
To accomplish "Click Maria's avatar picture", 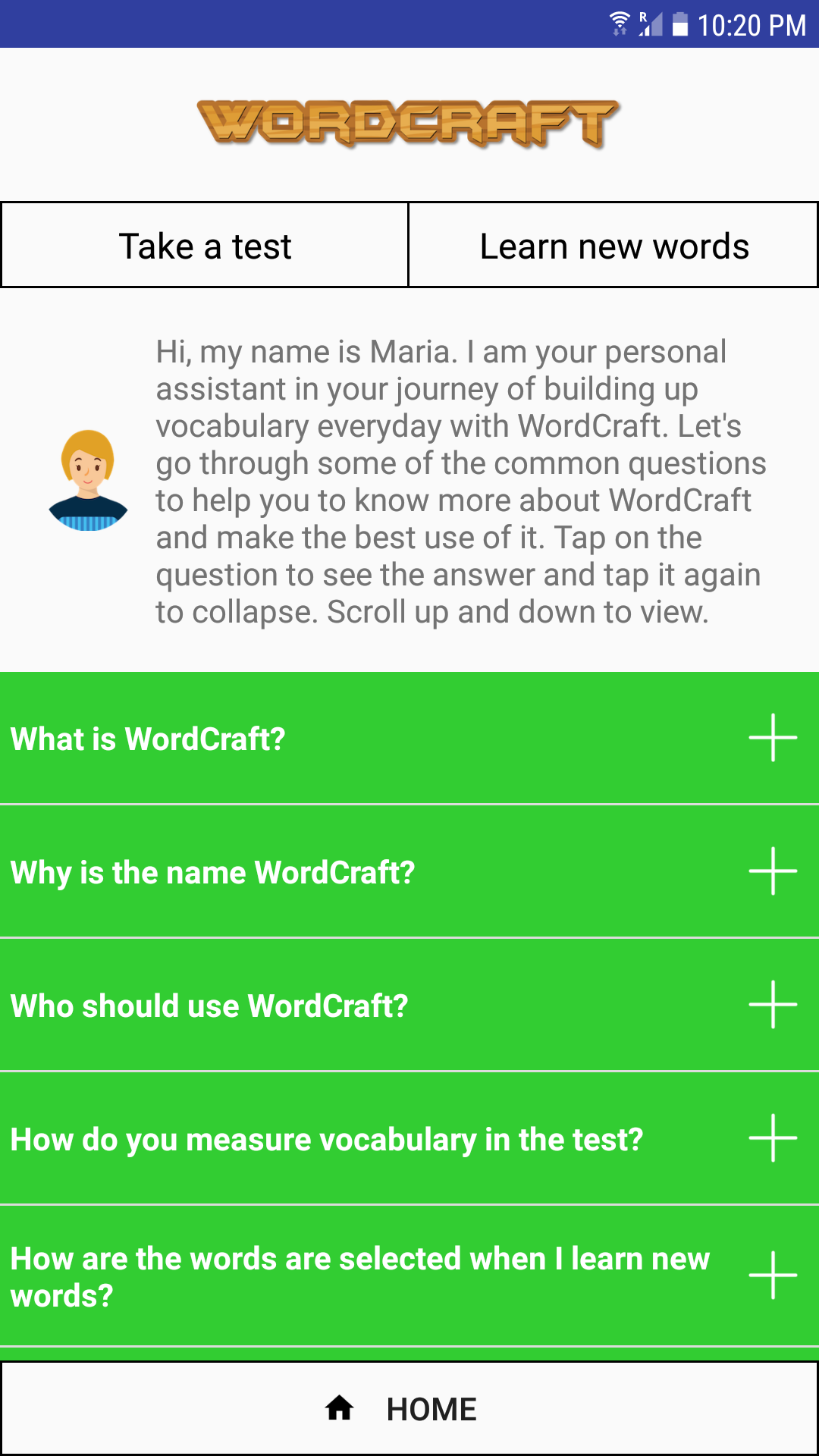I will (x=89, y=478).
